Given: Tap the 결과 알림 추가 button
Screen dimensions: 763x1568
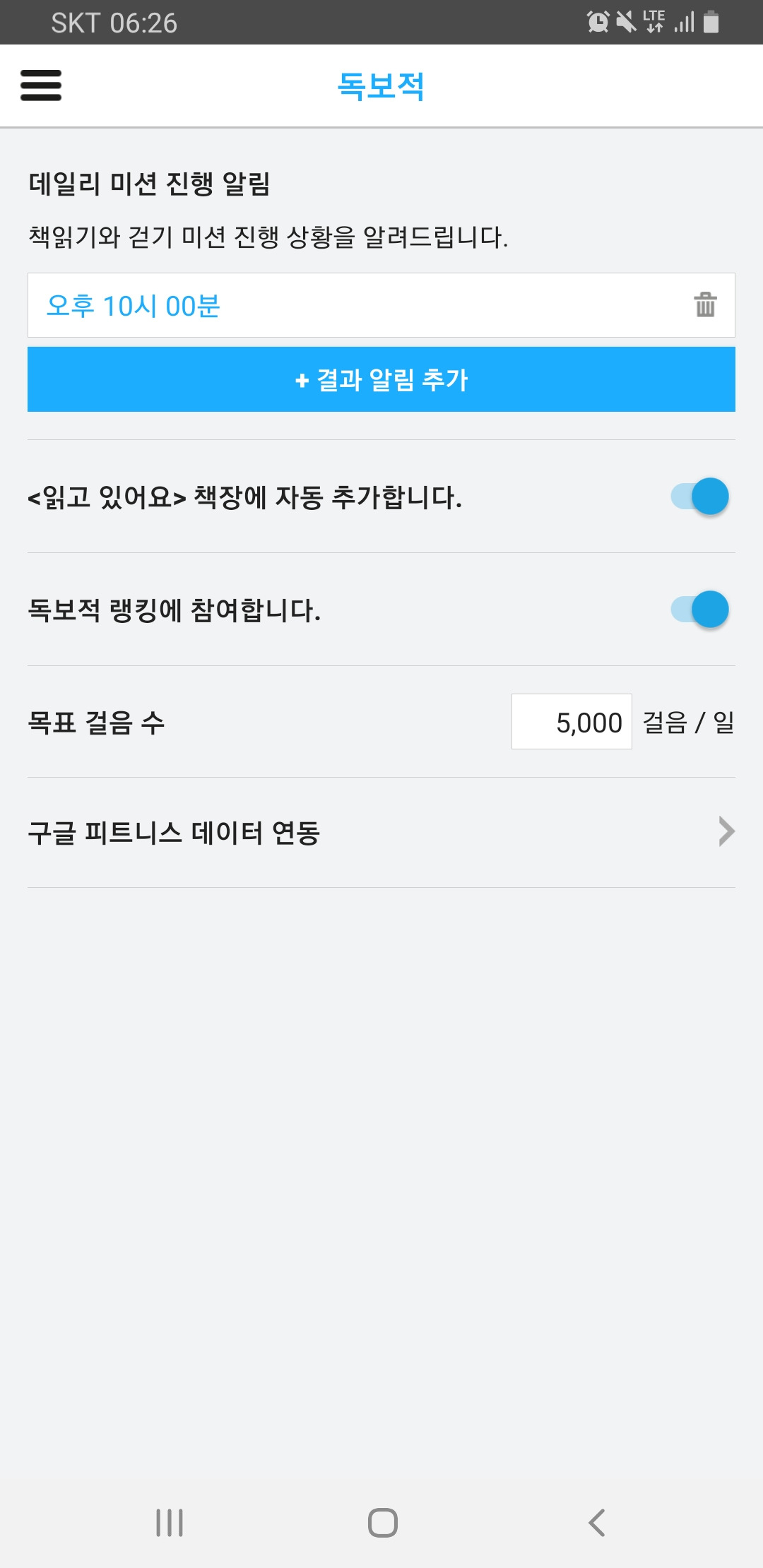Looking at the screenshot, I should [x=381, y=379].
